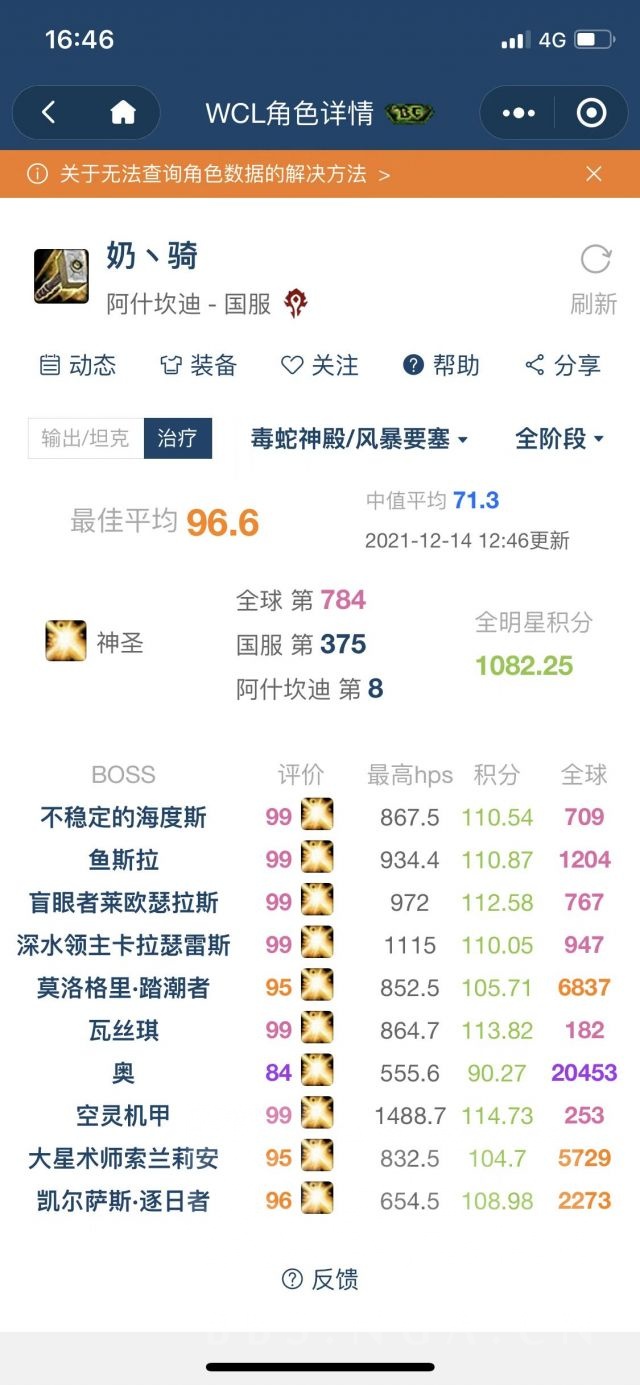Image resolution: width=640 pixels, height=1385 pixels.
Task: Return to the mini program home
Action: tap(122, 113)
